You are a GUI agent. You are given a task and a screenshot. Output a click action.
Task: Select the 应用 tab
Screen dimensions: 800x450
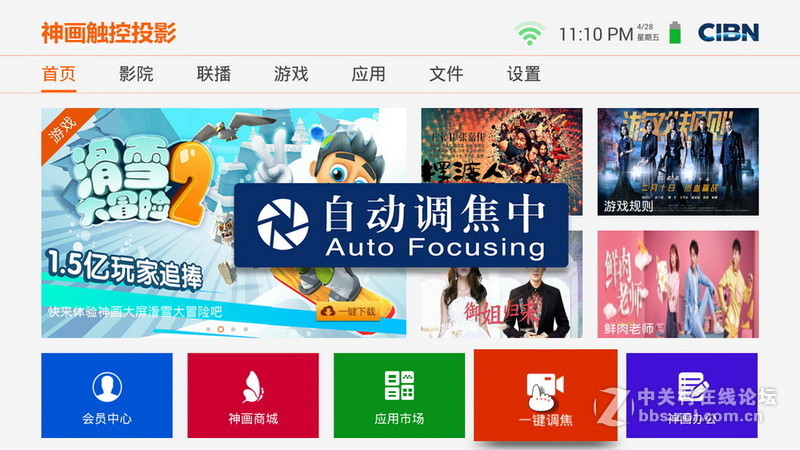(369, 74)
